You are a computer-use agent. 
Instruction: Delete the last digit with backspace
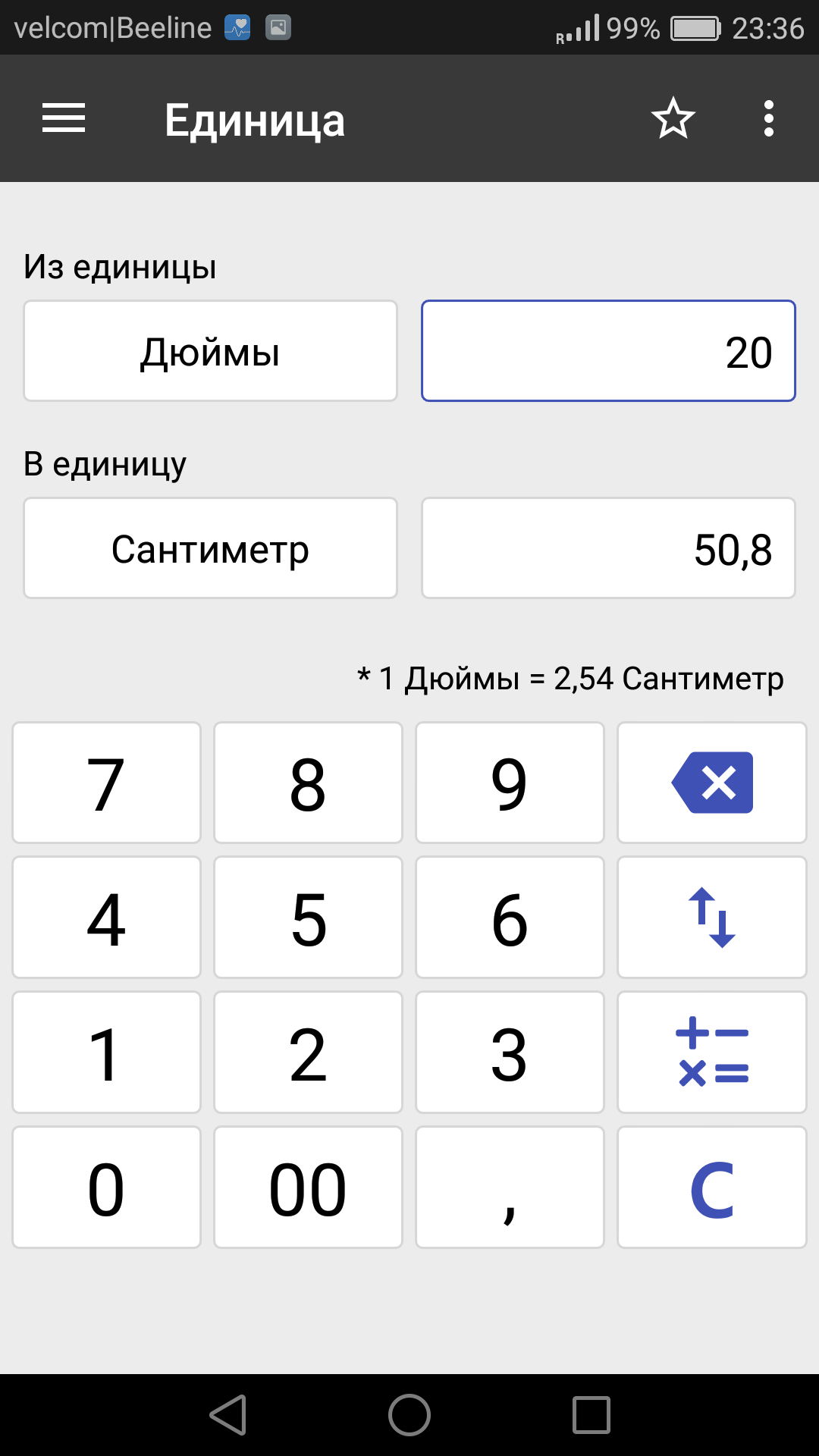(x=712, y=783)
